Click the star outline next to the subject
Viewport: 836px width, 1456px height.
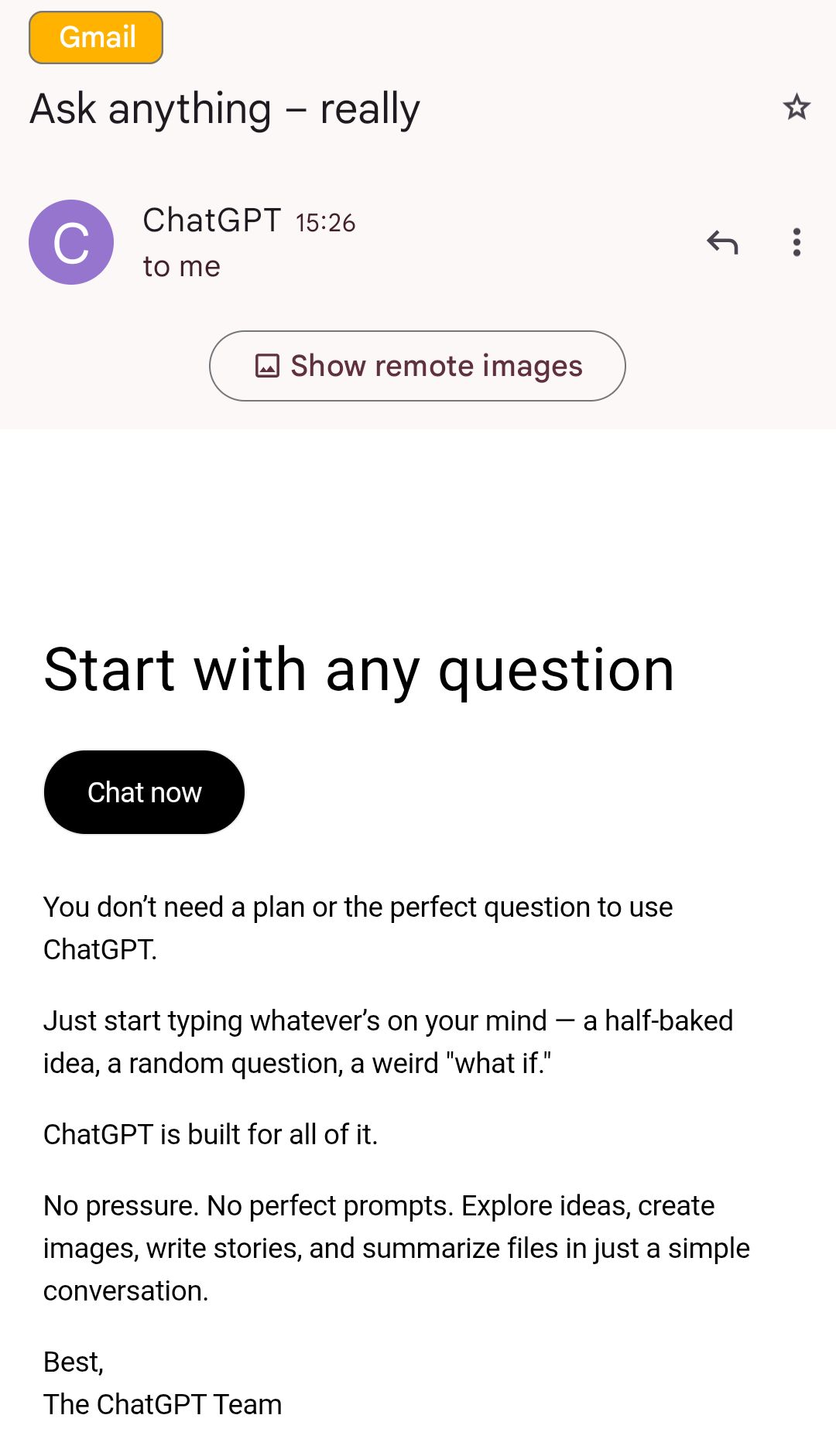[796, 108]
